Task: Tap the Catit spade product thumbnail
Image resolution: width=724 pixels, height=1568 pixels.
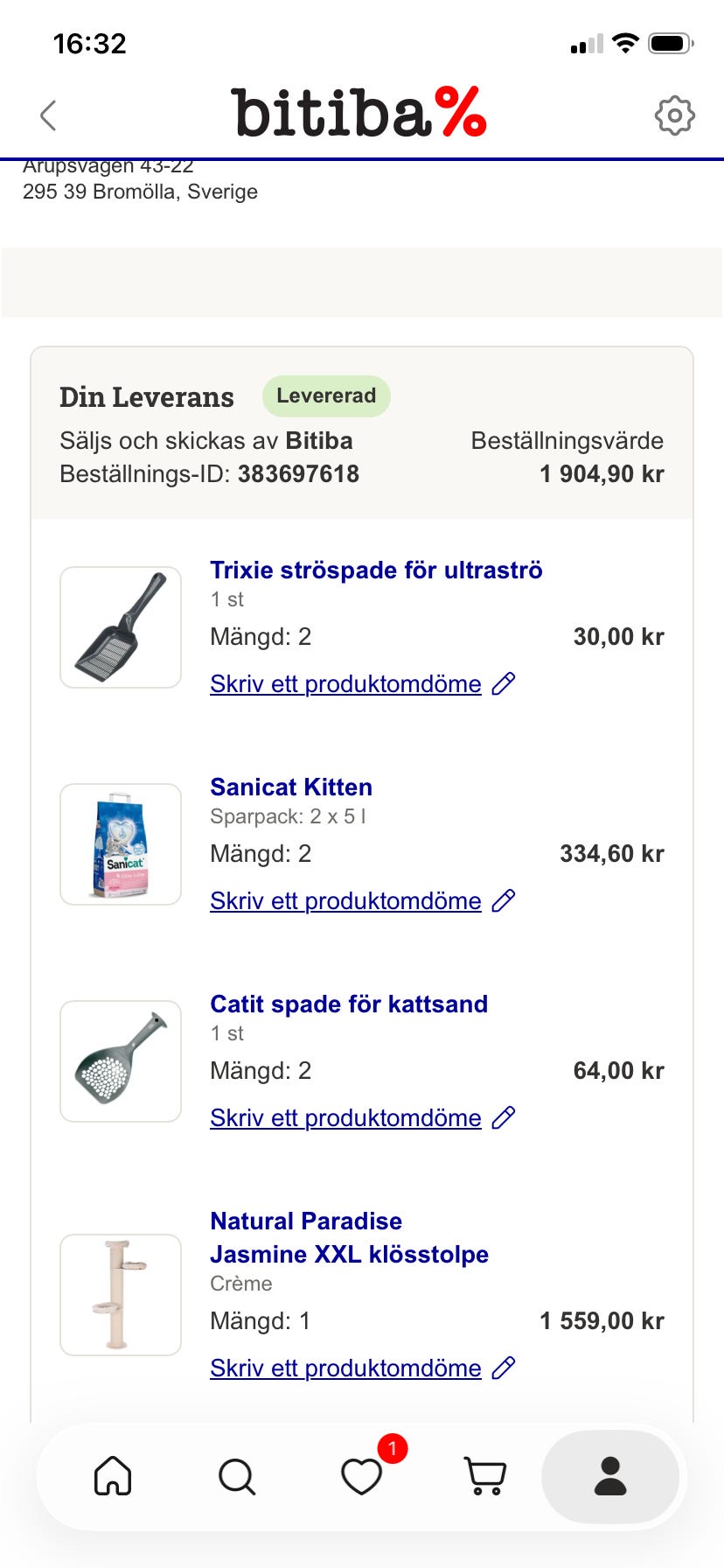Action: [x=120, y=1060]
